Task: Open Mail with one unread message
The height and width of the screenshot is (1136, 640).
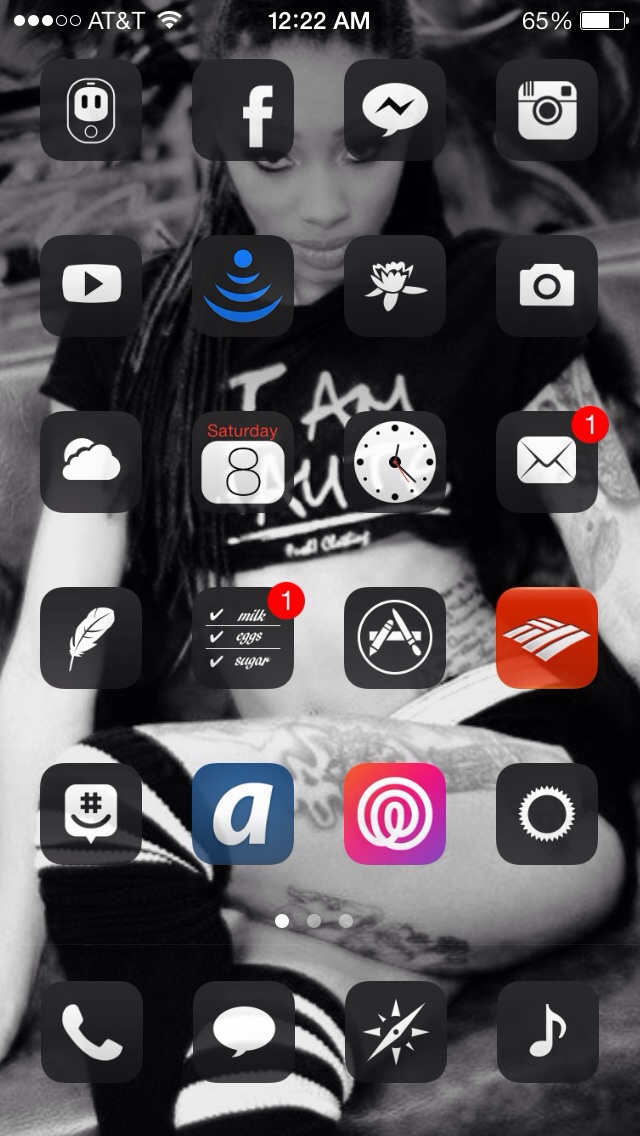Action: pyautogui.click(x=547, y=462)
